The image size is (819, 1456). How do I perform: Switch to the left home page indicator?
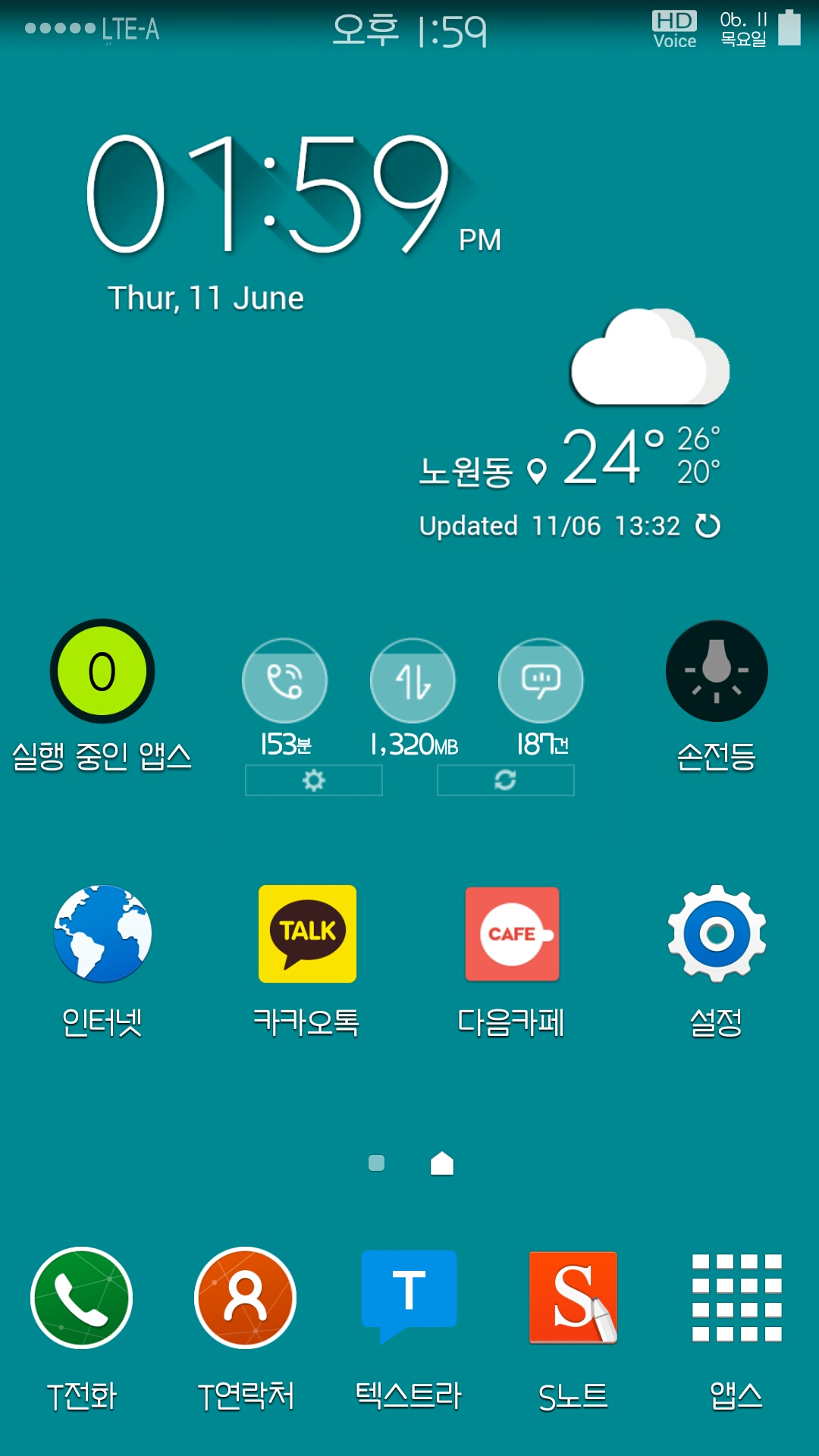coord(376,1163)
